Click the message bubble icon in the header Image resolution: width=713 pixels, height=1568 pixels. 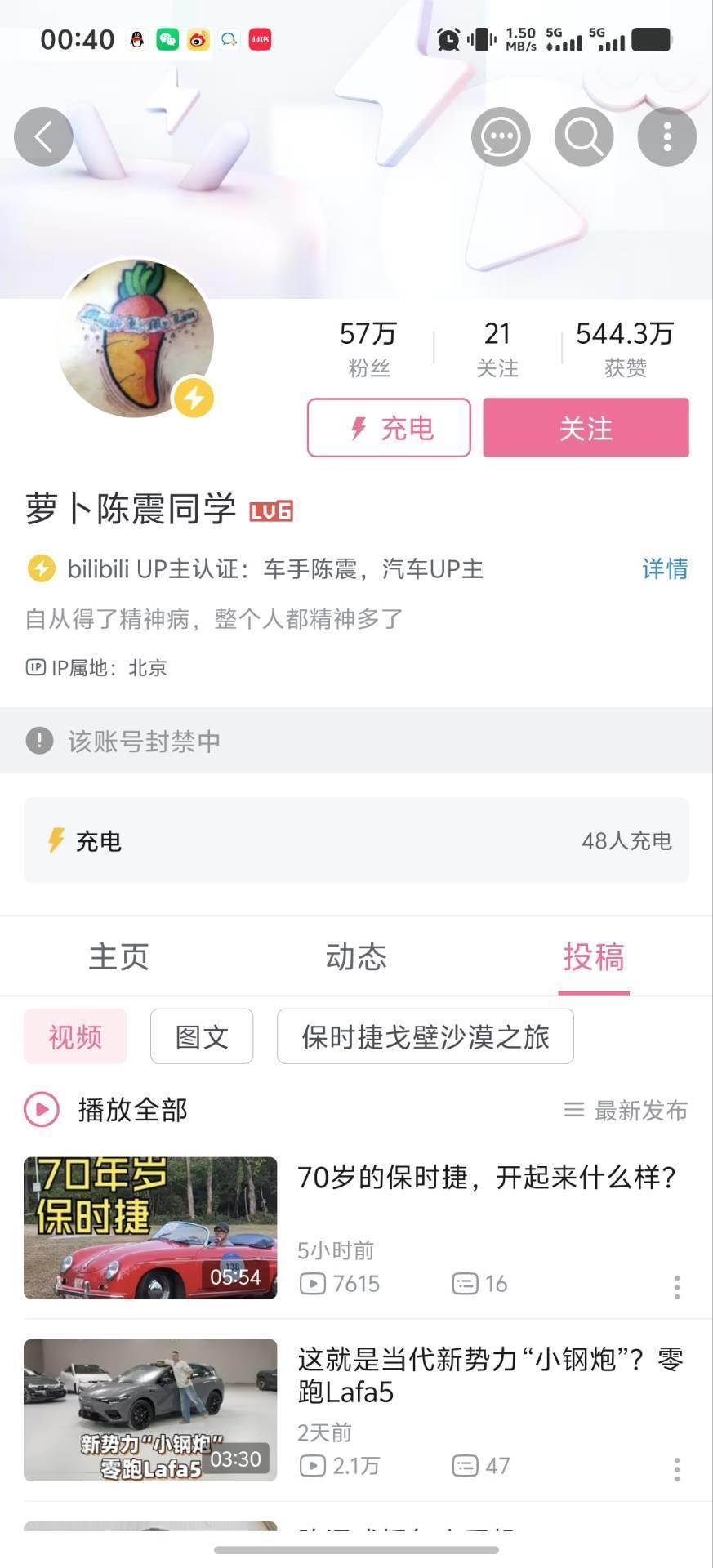(x=501, y=136)
